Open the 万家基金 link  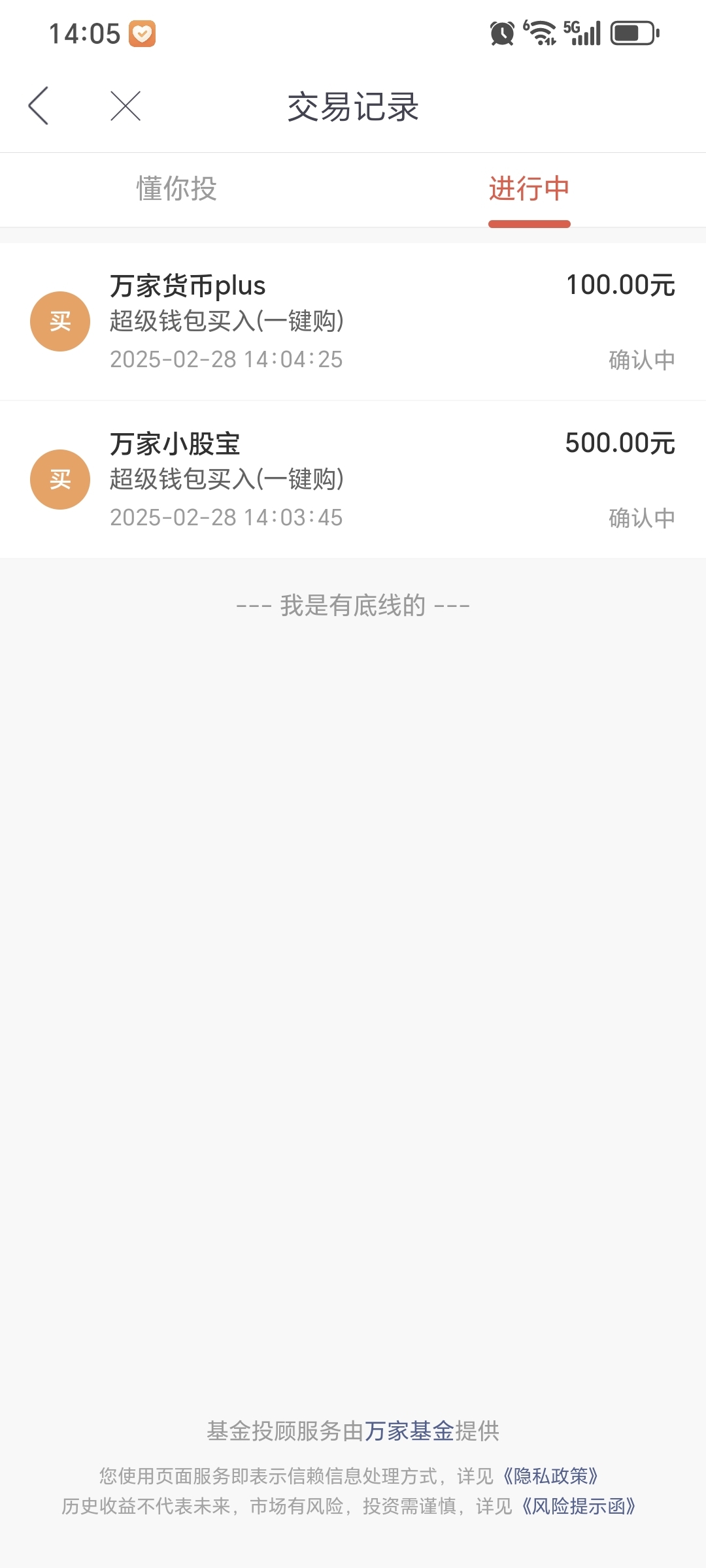point(409,1431)
